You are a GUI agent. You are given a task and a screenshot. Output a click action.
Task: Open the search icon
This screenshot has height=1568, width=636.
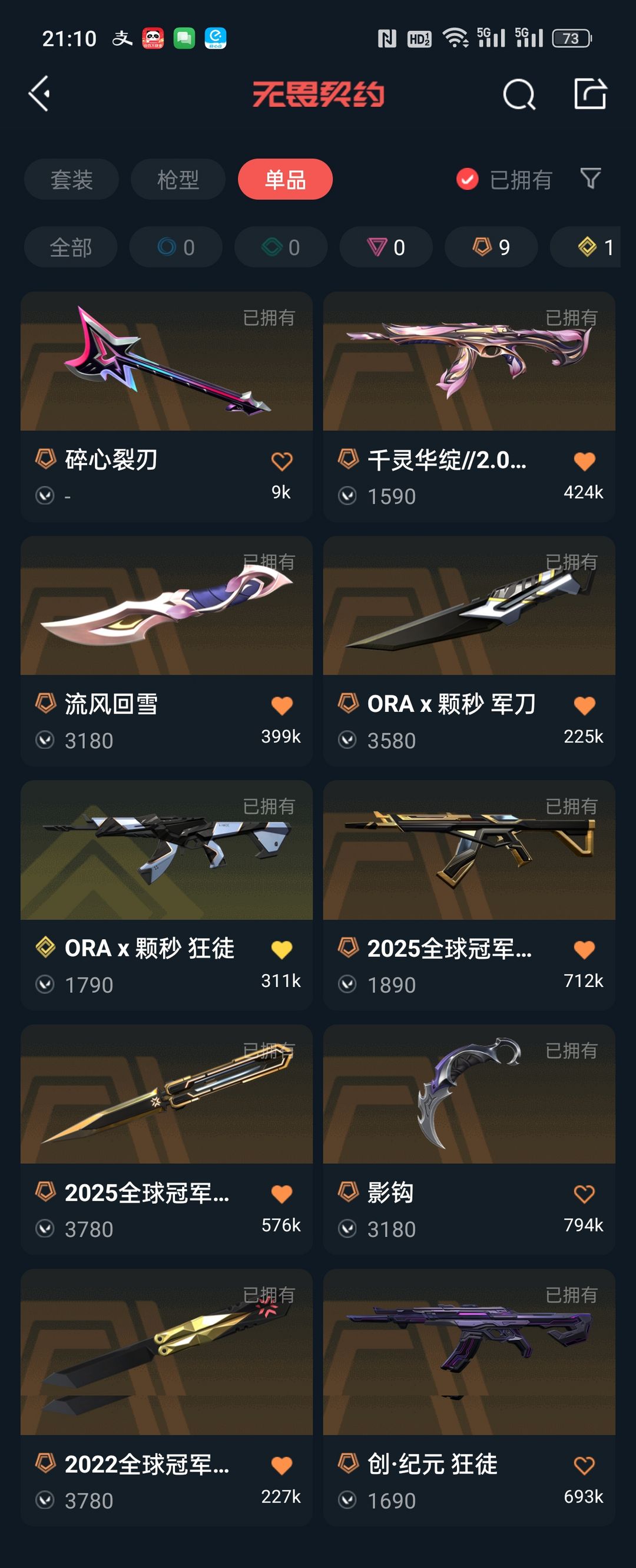(x=519, y=94)
